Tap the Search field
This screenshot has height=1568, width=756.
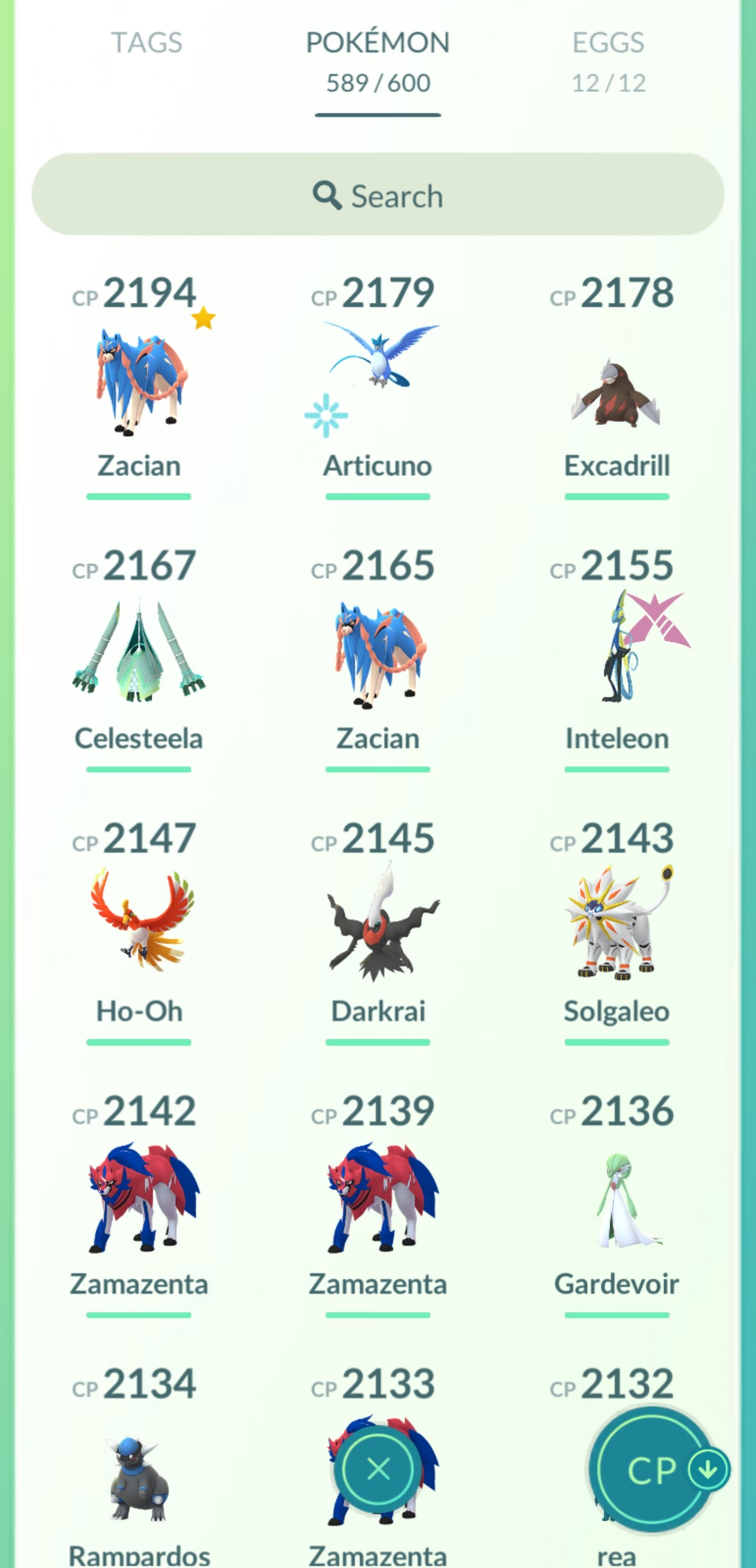click(x=377, y=195)
